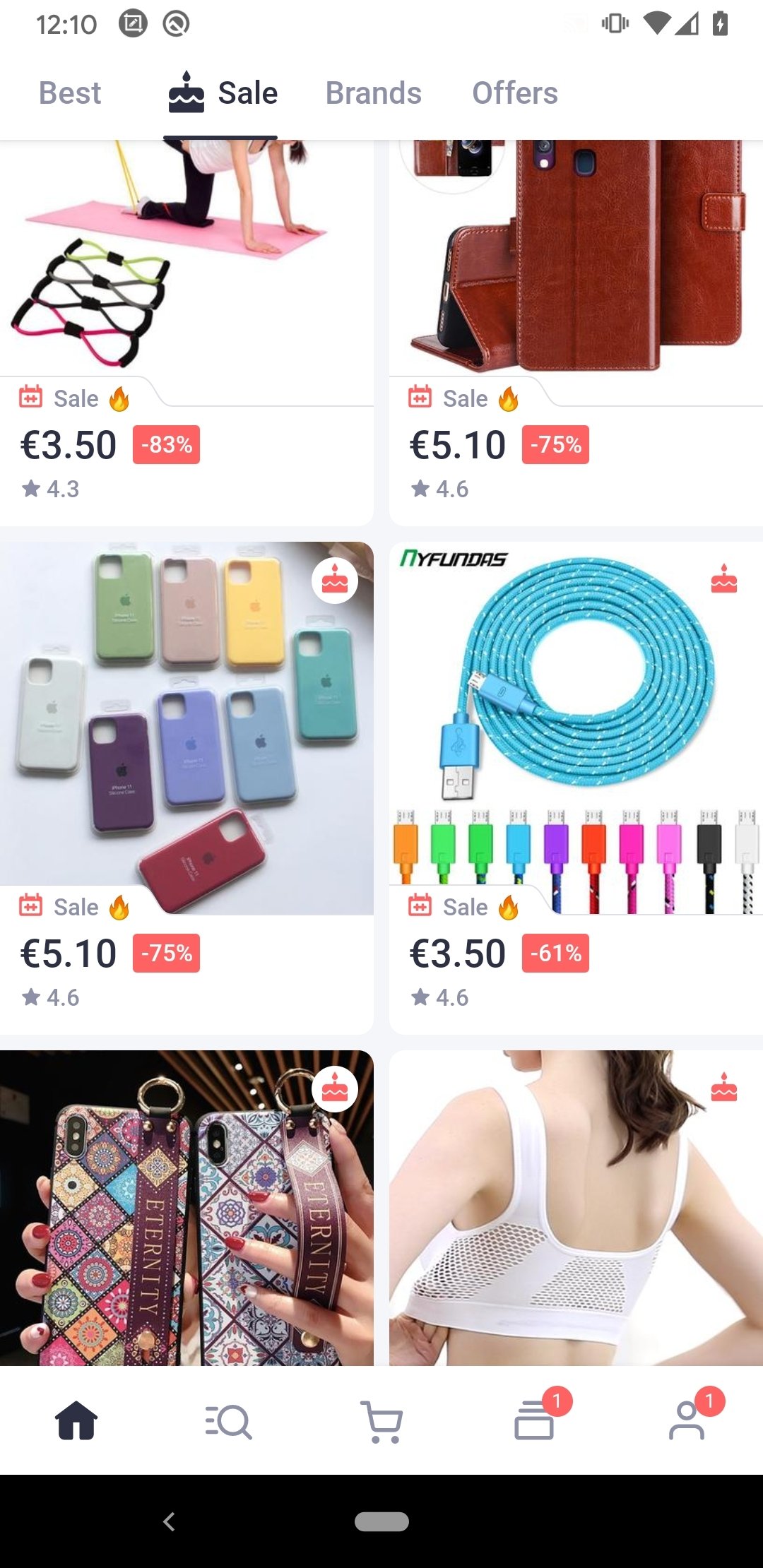Open the white sports bra product
Viewport: 763px width, 1568px height.
click(x=576, y=1215)
